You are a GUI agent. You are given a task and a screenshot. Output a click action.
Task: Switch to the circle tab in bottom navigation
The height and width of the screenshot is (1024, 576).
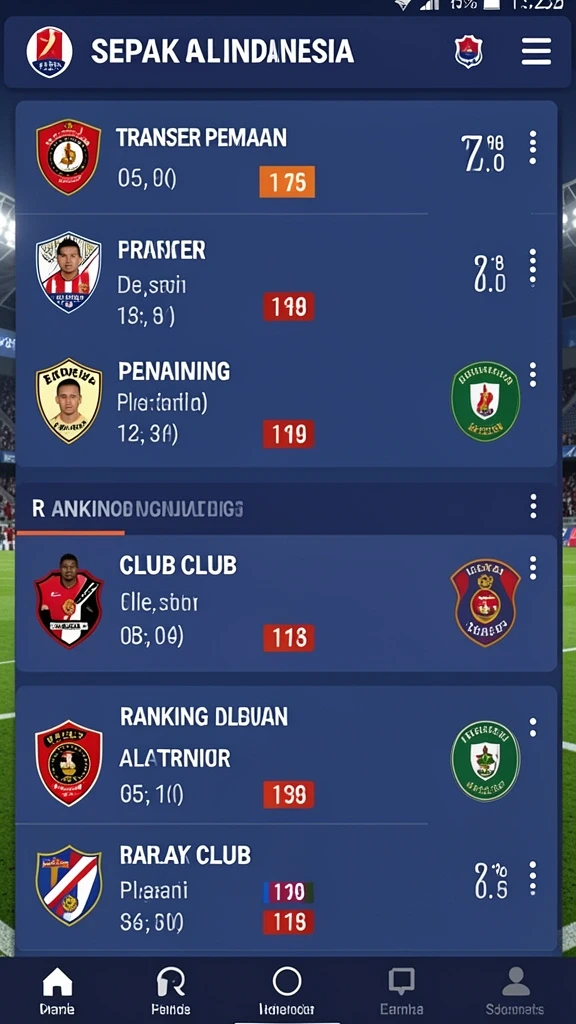coord(287,991)
